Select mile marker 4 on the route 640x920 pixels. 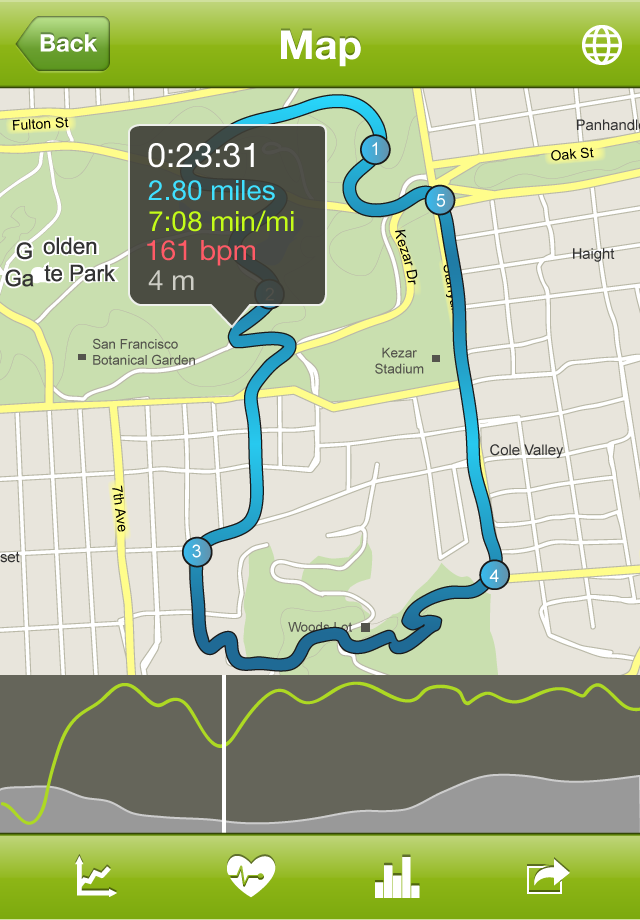click(x=493, y=575)
